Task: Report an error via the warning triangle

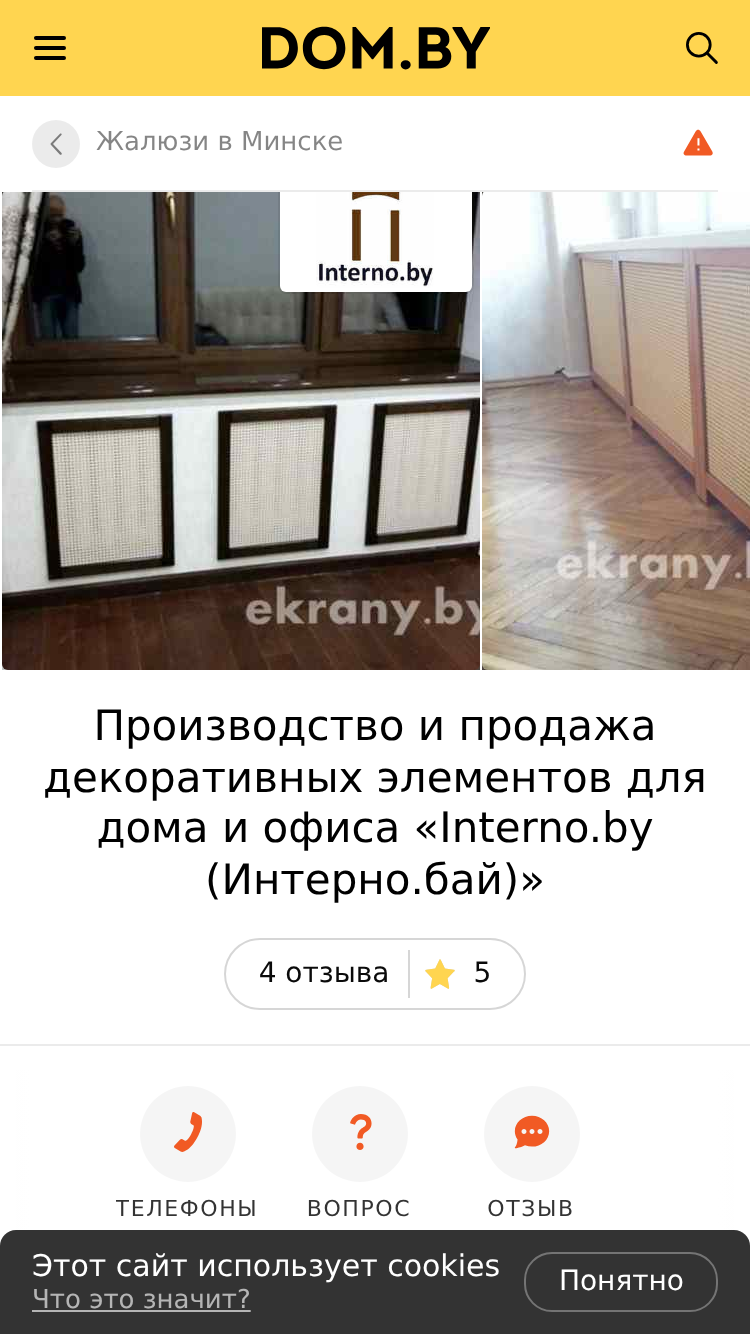Action: tap(698, 144)
